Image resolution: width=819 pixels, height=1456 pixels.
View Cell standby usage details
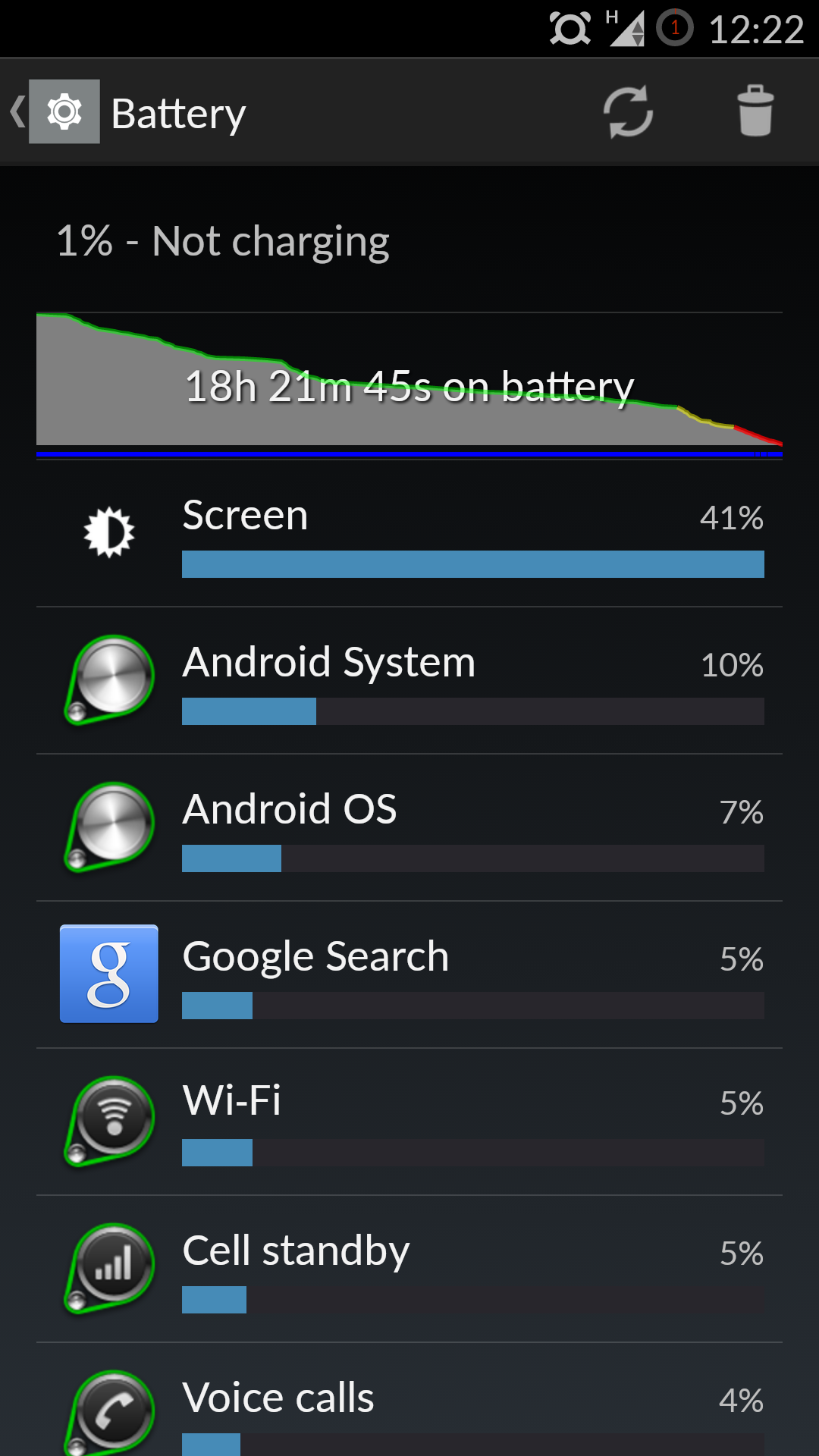pos(409,1269)
